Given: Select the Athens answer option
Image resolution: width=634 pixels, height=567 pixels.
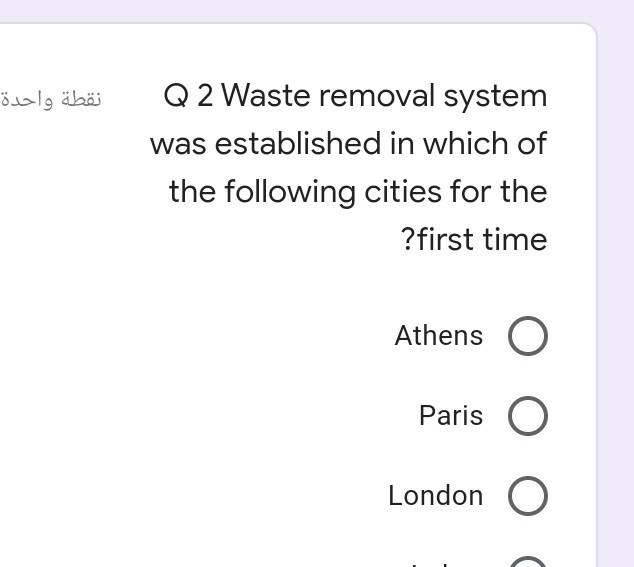Looking at the screenshot, I should tap(527, 336).
